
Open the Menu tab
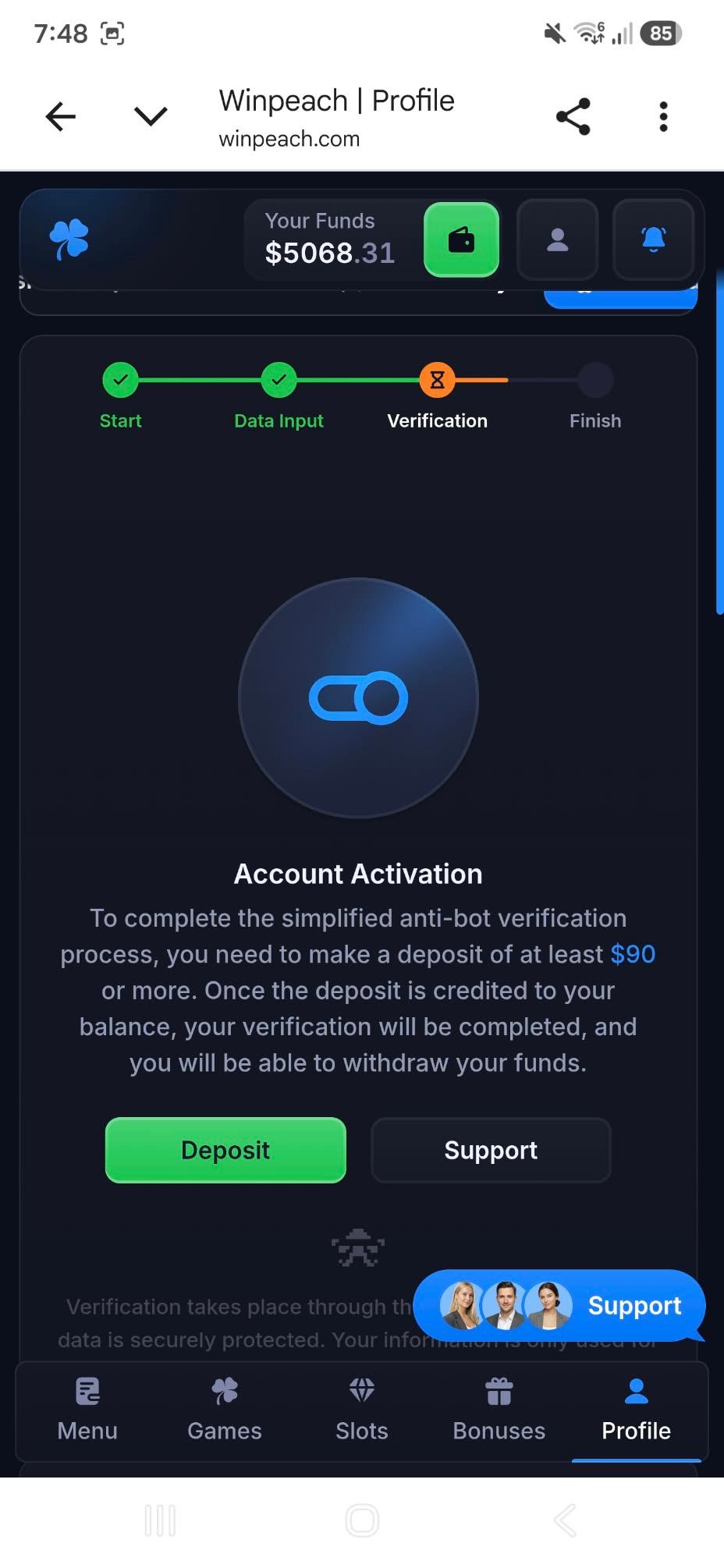click(x=87, y=1410)
